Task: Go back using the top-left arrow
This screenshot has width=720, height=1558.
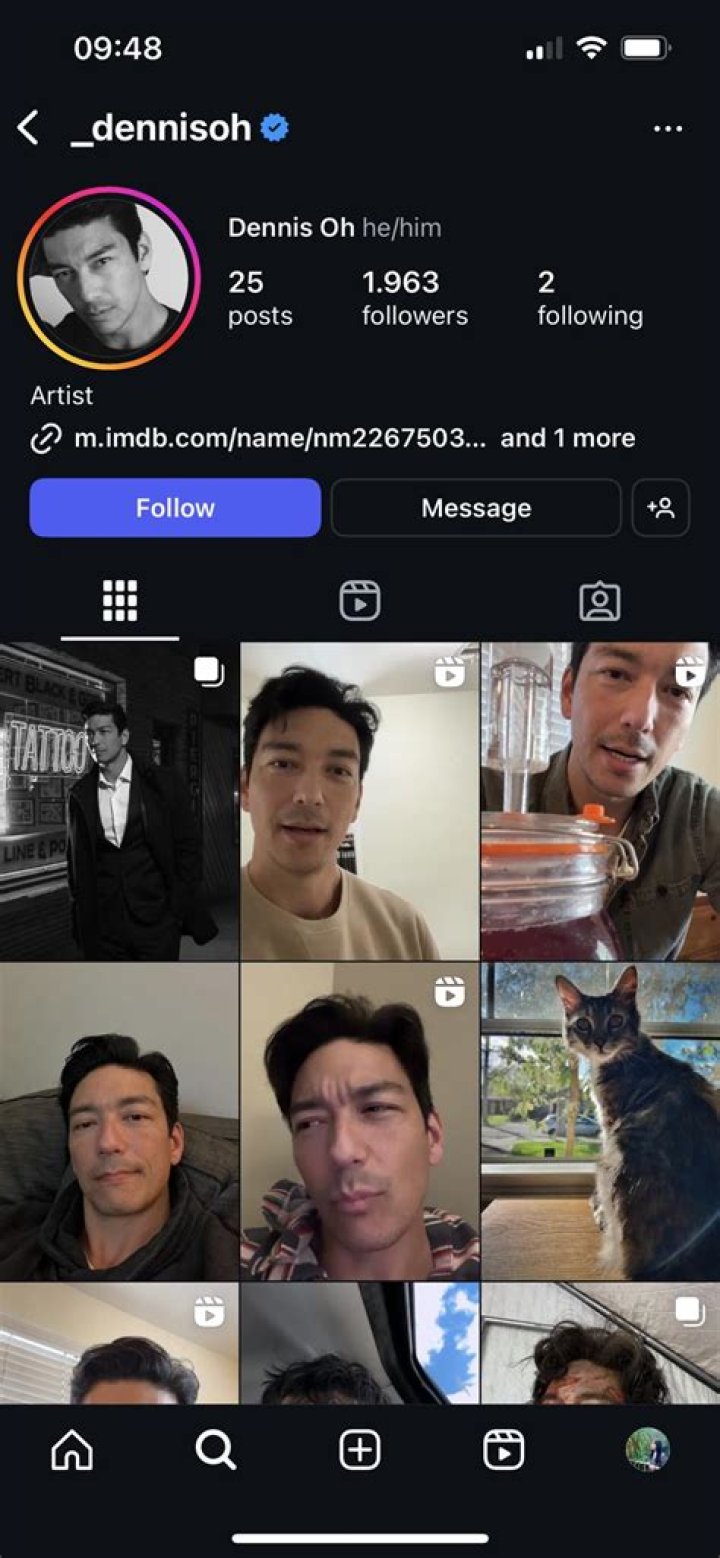Action: [28, 128]
